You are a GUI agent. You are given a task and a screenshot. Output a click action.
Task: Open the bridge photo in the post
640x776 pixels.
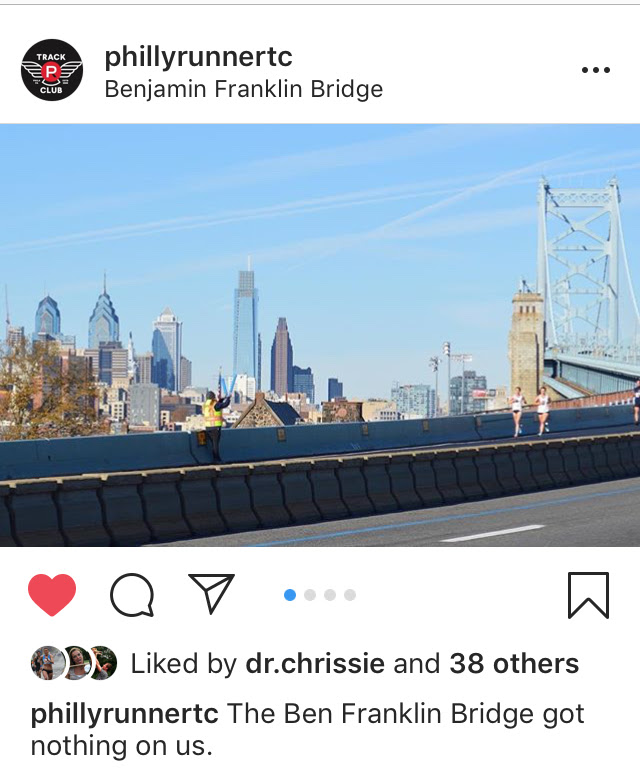(320, 335)
